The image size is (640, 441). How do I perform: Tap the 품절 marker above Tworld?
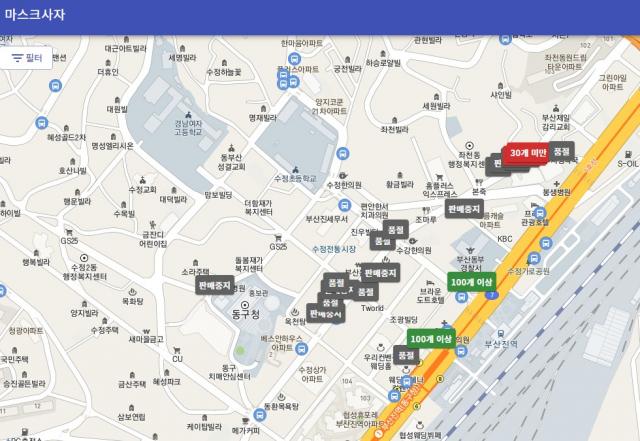point(366,292)
